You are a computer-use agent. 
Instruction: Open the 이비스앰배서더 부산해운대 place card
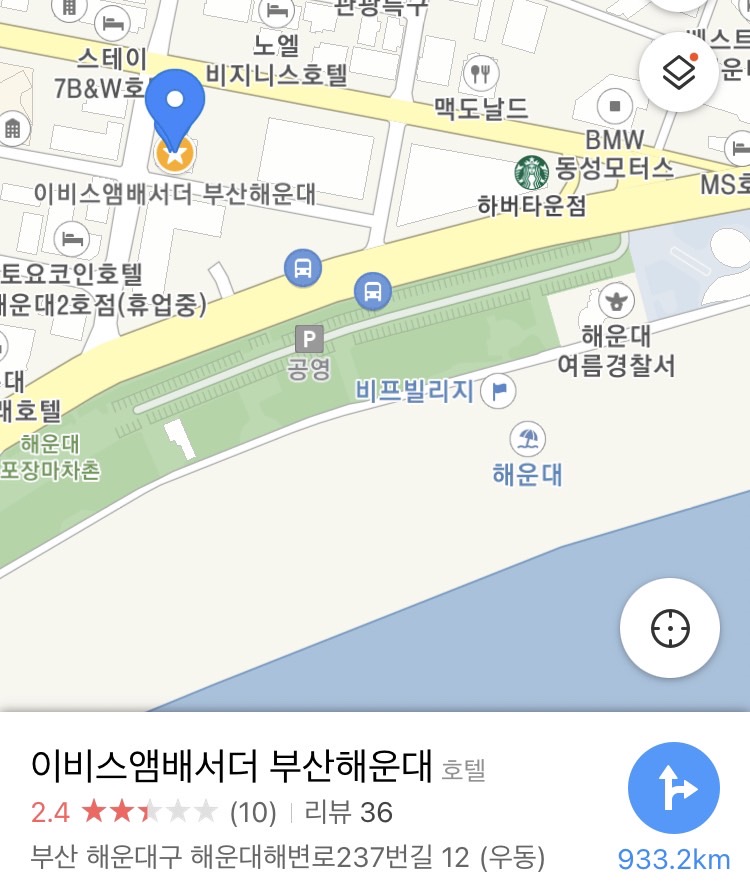click(x=232, y=768)
